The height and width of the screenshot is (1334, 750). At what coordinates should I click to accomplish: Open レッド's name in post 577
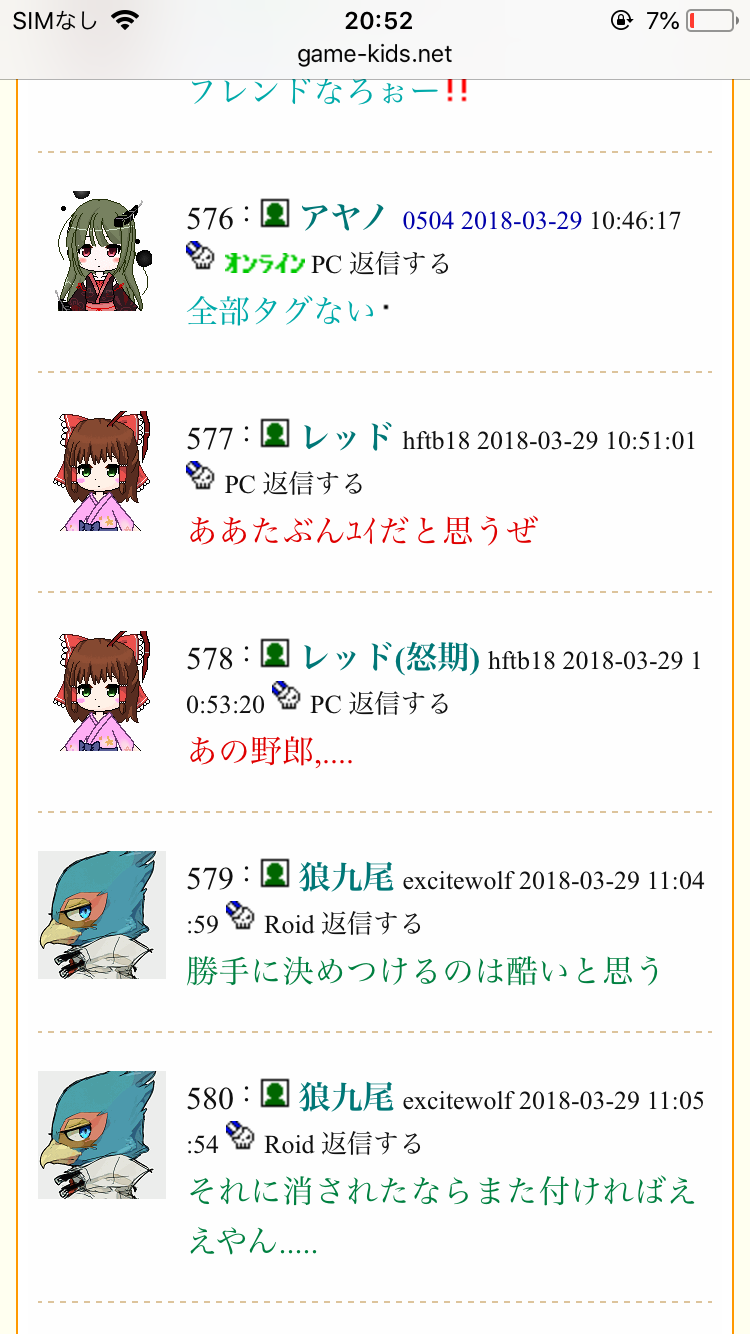tap(346, 437)
